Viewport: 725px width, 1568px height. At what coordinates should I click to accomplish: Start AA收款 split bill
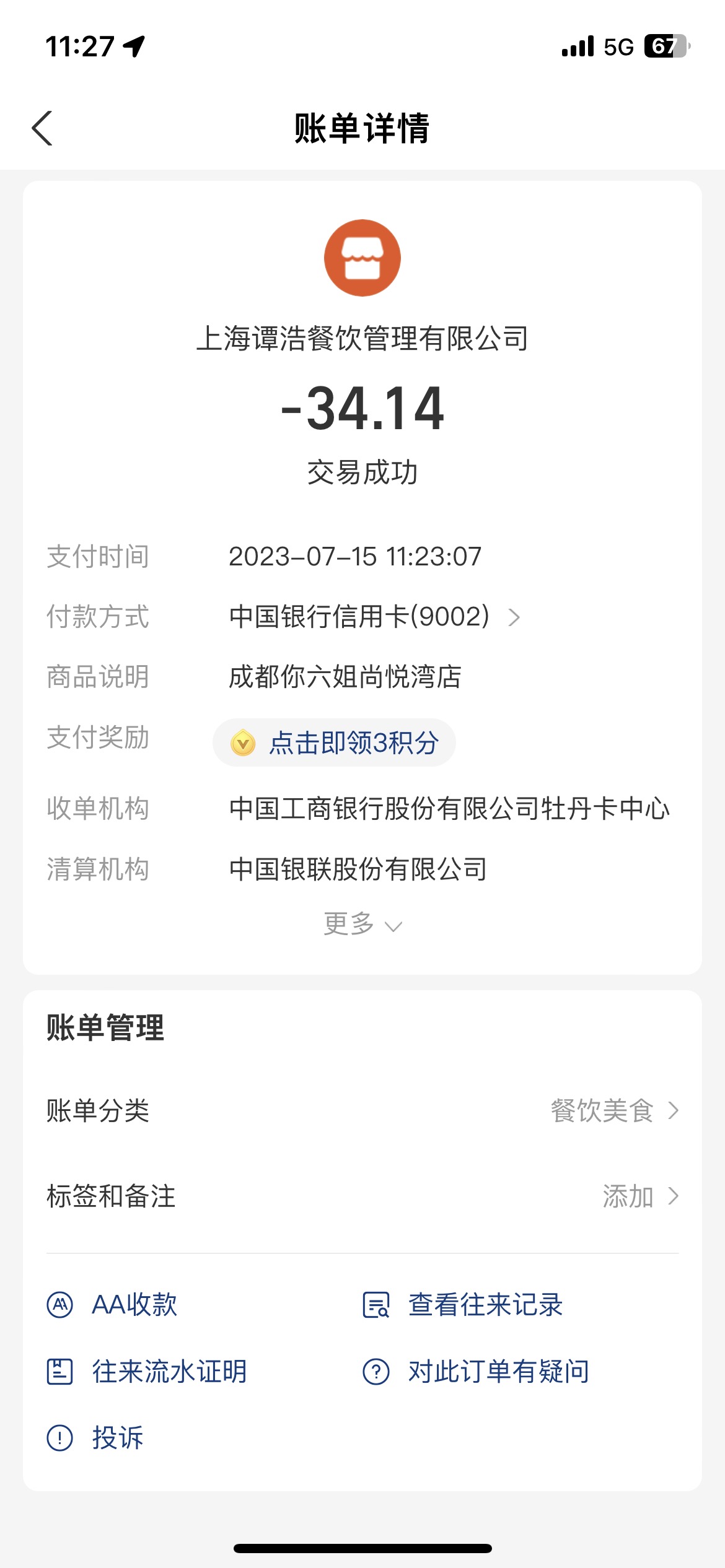[112, 1305]
